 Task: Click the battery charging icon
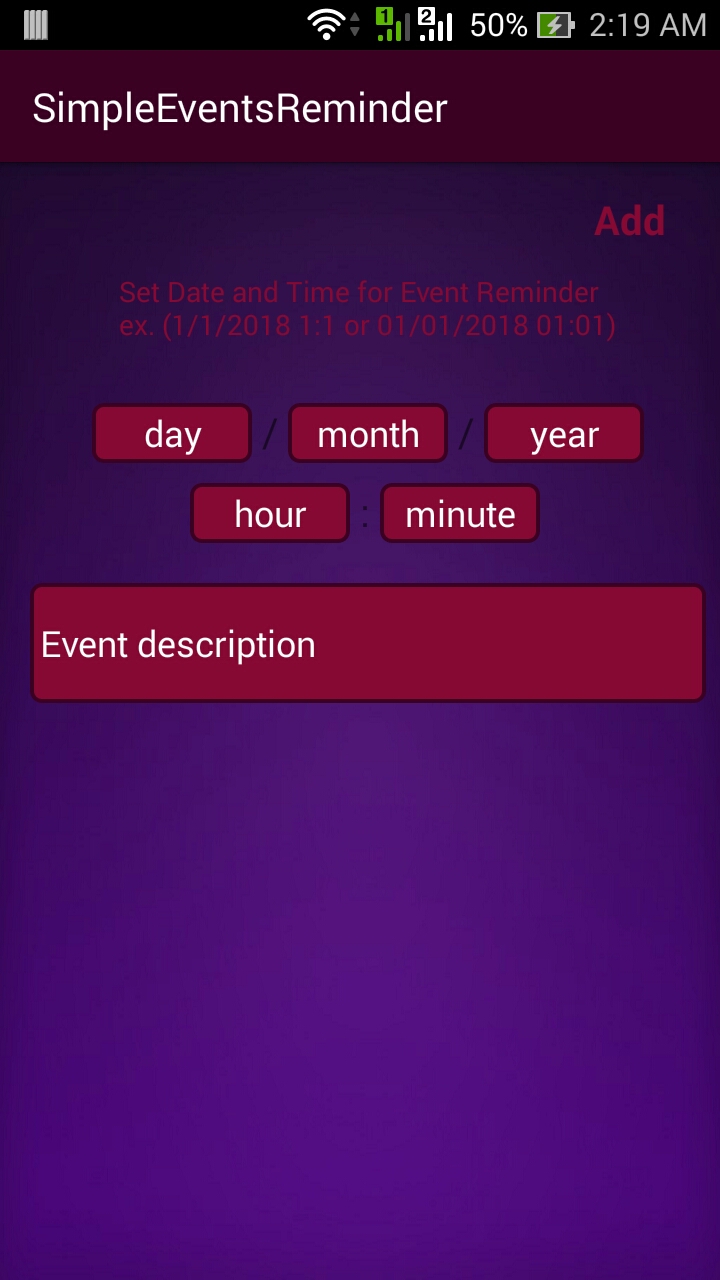click(x=556, y=24)
